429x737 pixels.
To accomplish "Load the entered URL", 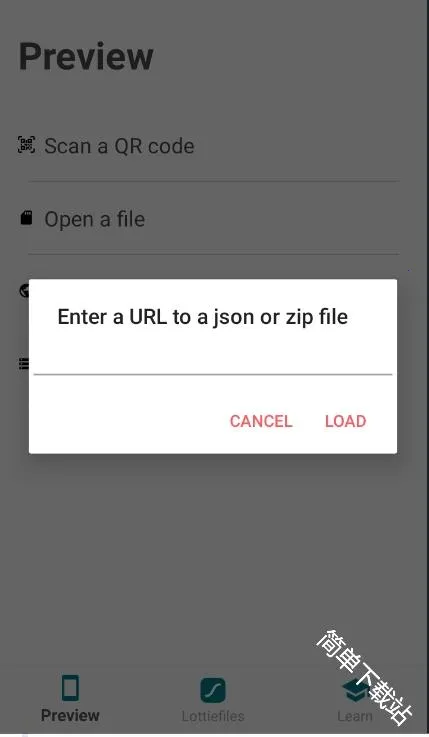I will (345, 421).
